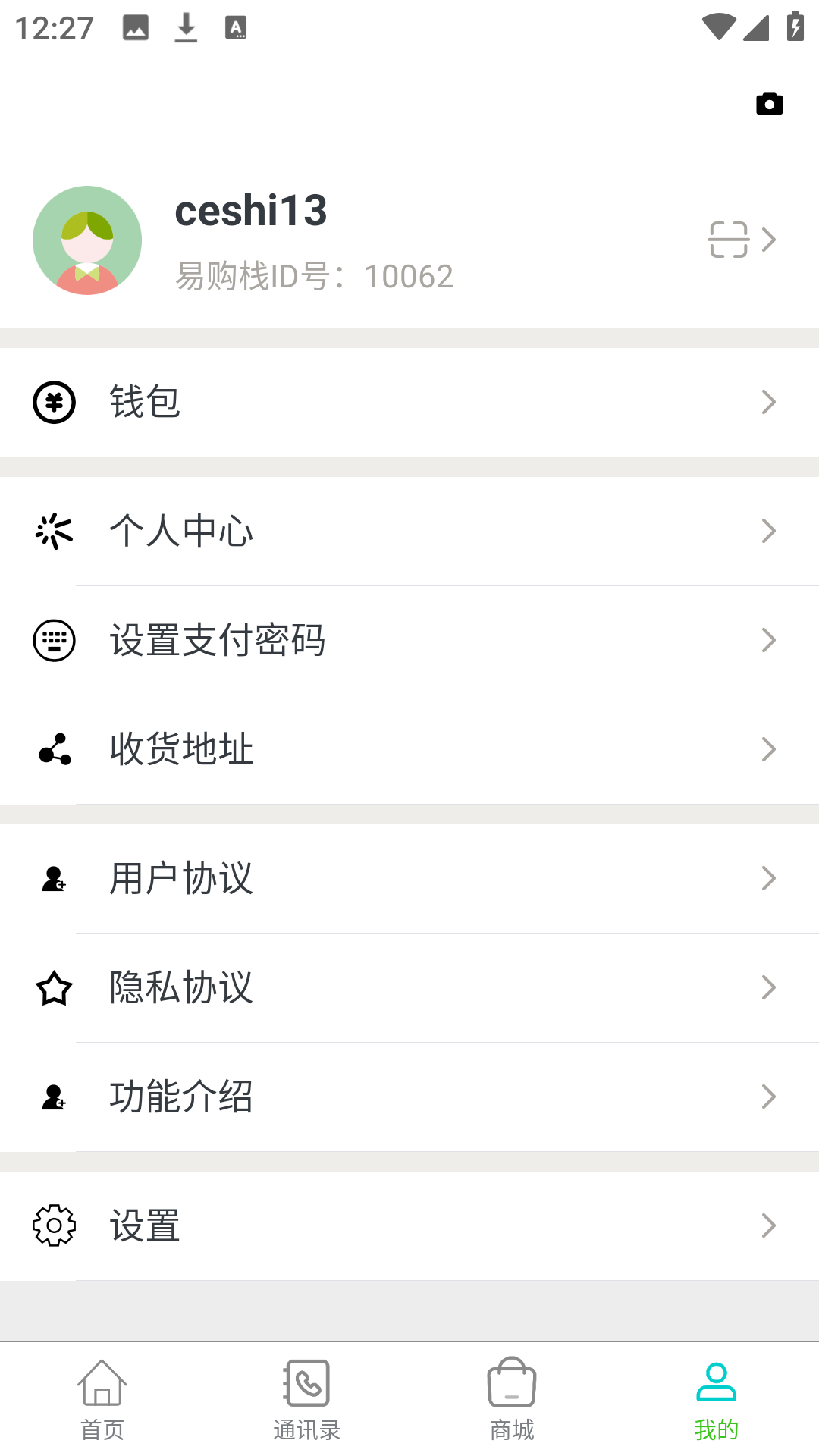Screen dimensions: 819x1456
Task: Open the 用户协议 user agreement
Action: pyautogui.click(x=409, y=878)
